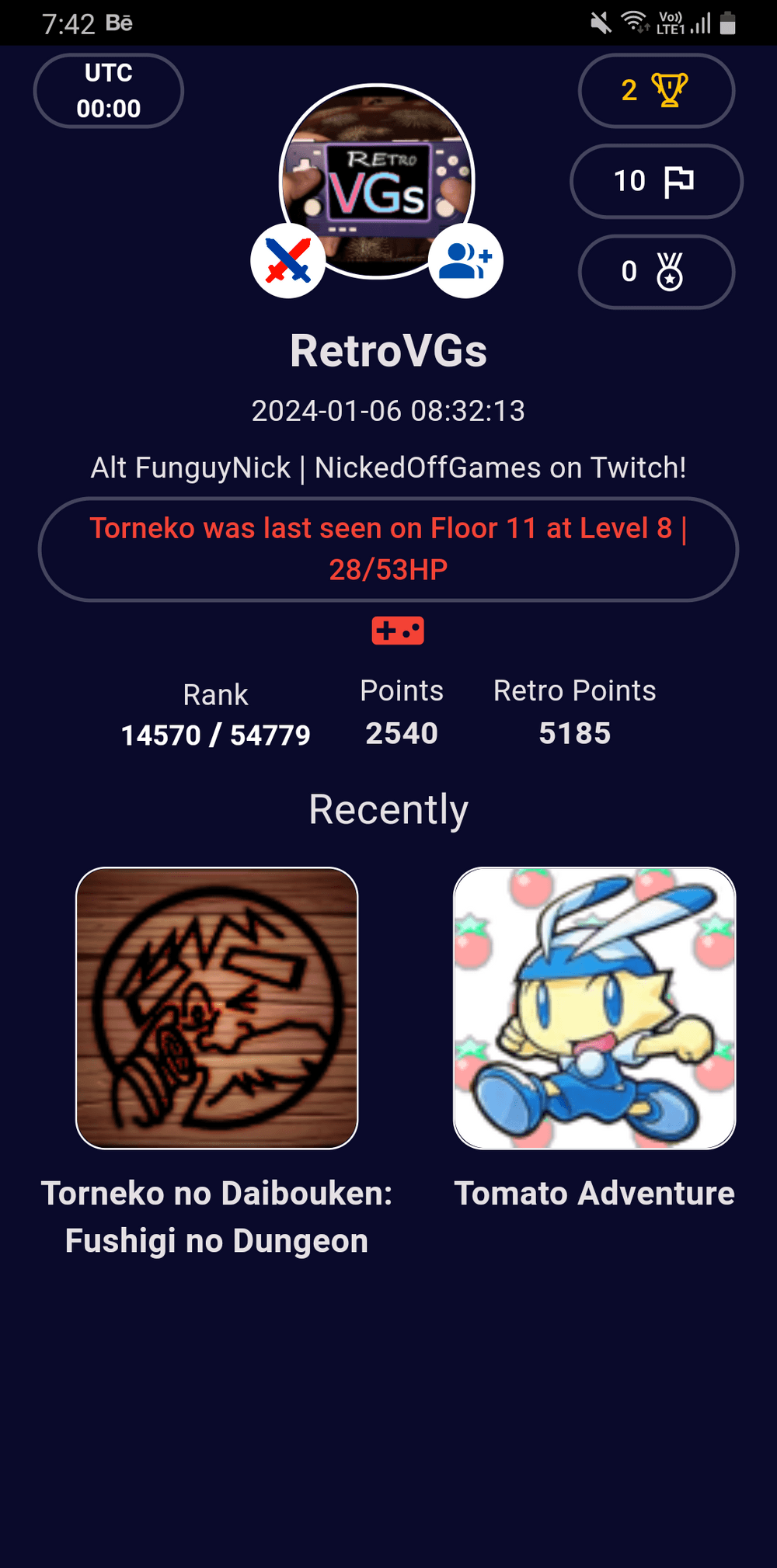Viewport: 777px width, 1568px height.
Task: Open the trophy count showing 2
Action: pyautogui.click(x=656, y=91)
